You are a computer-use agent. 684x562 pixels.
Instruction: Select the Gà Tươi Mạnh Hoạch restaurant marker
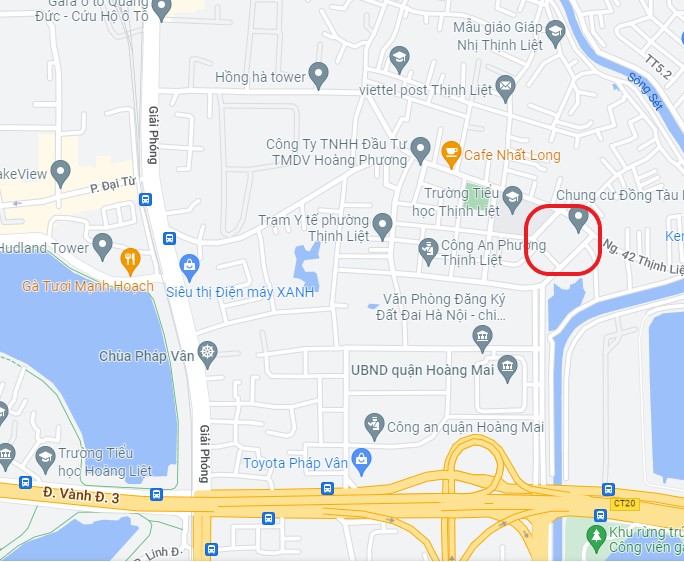(130, 262)
